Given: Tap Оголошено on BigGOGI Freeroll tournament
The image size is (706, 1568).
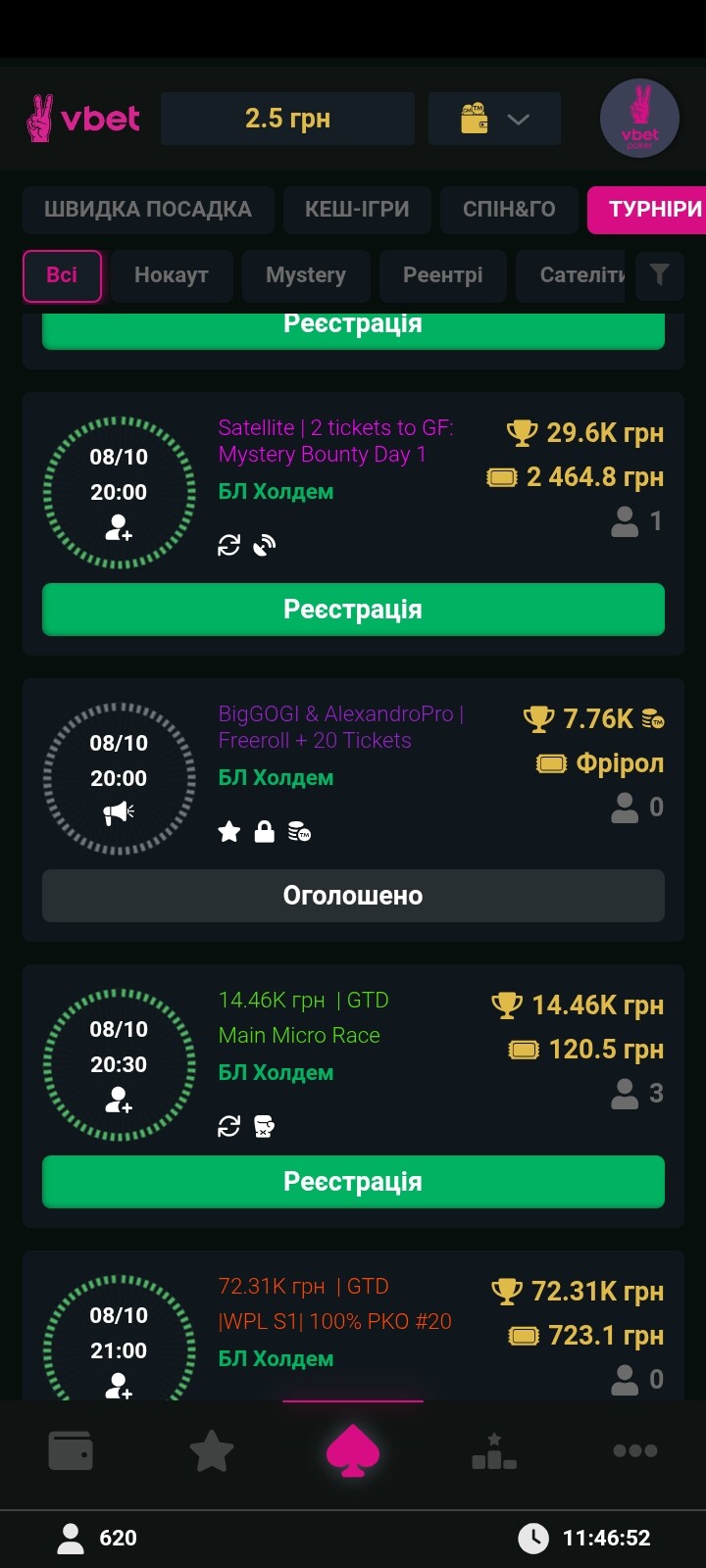Looking at the screenshot, I should click(353, 896).
